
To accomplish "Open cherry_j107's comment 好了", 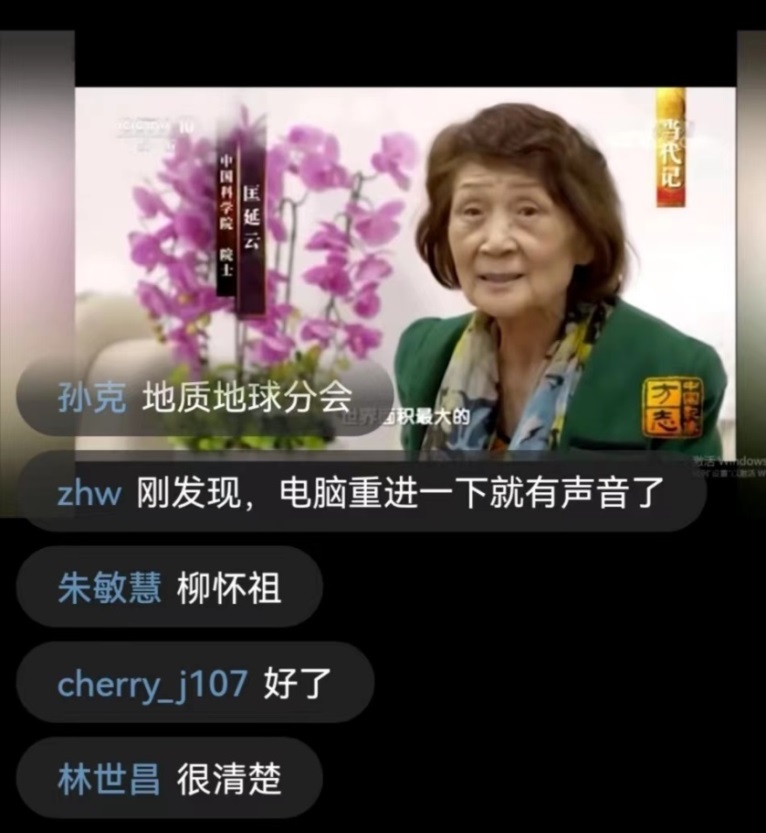I will (x=195, y=684).
